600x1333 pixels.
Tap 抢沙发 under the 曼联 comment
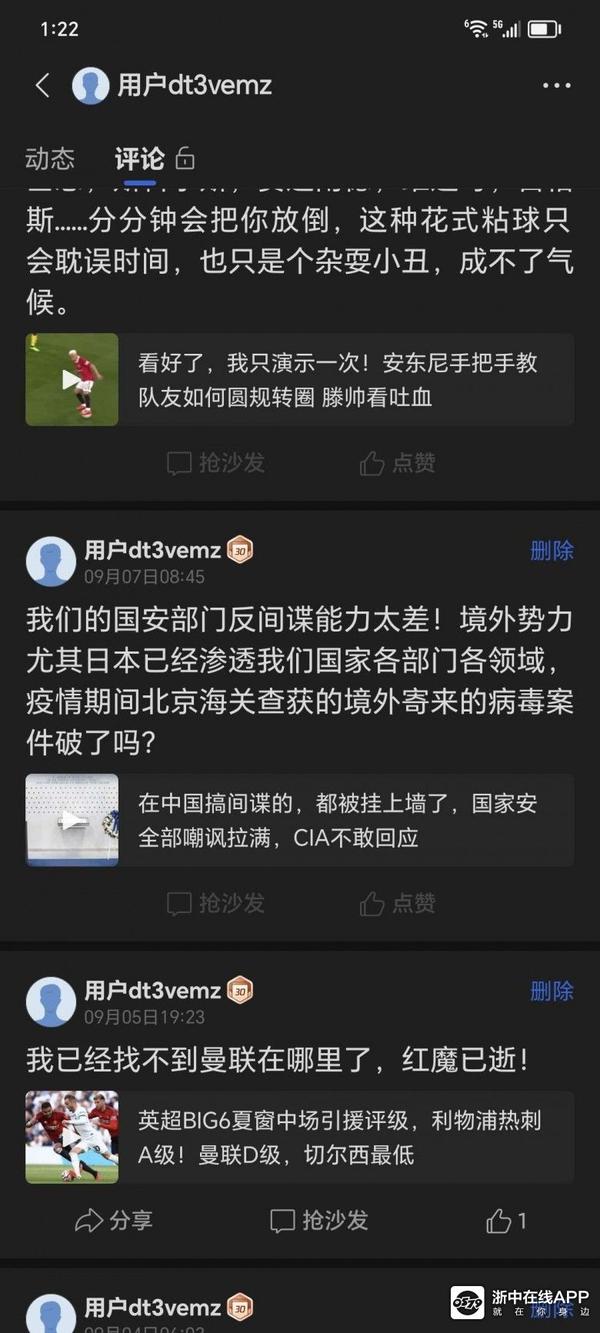click(319, 1220)
